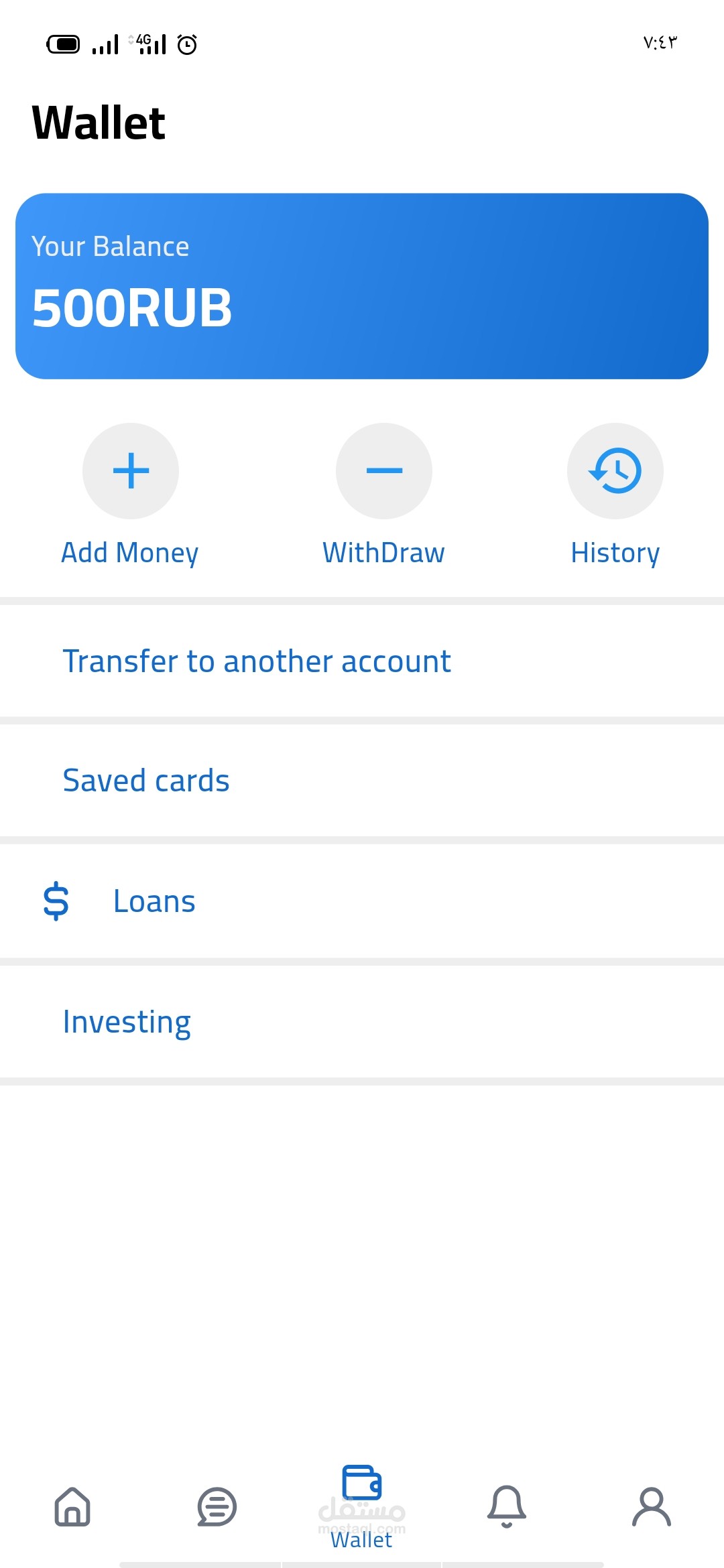
Task: Open the WithDraw minus button
Action: 384,471
